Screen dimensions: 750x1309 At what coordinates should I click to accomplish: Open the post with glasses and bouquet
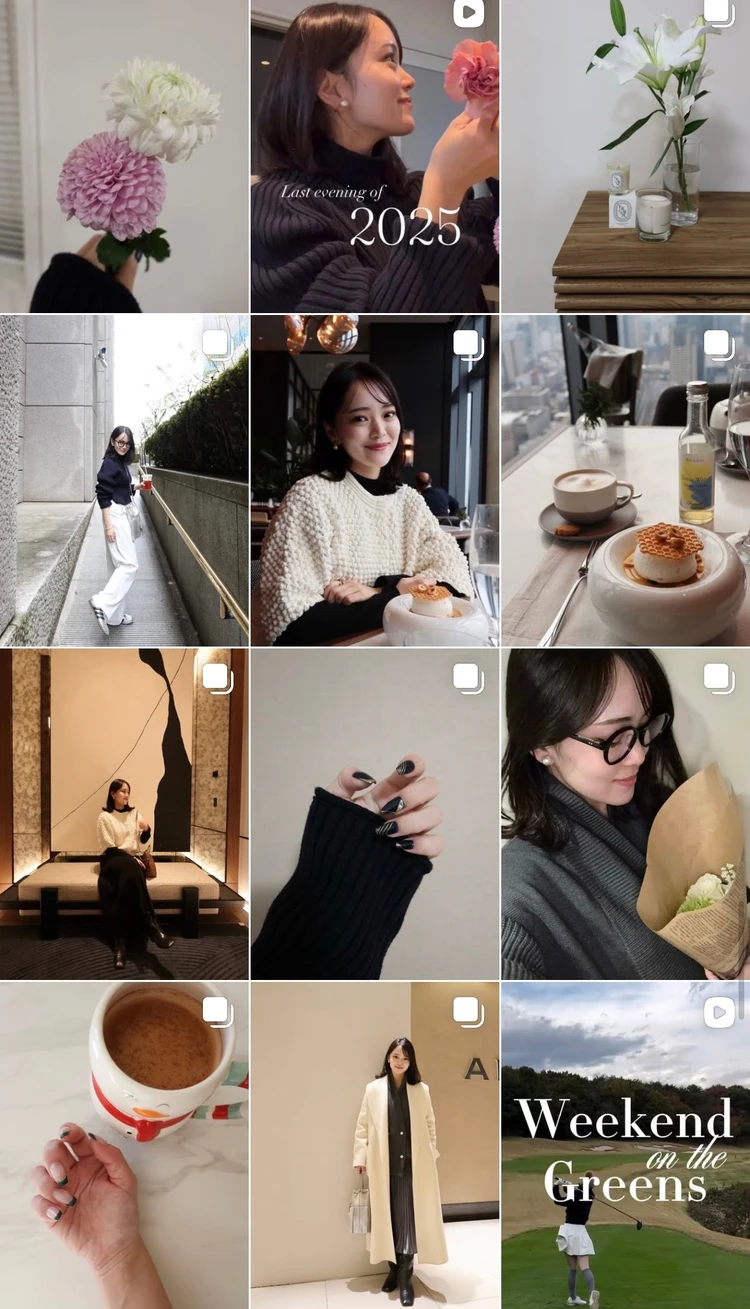pos(626,813)
